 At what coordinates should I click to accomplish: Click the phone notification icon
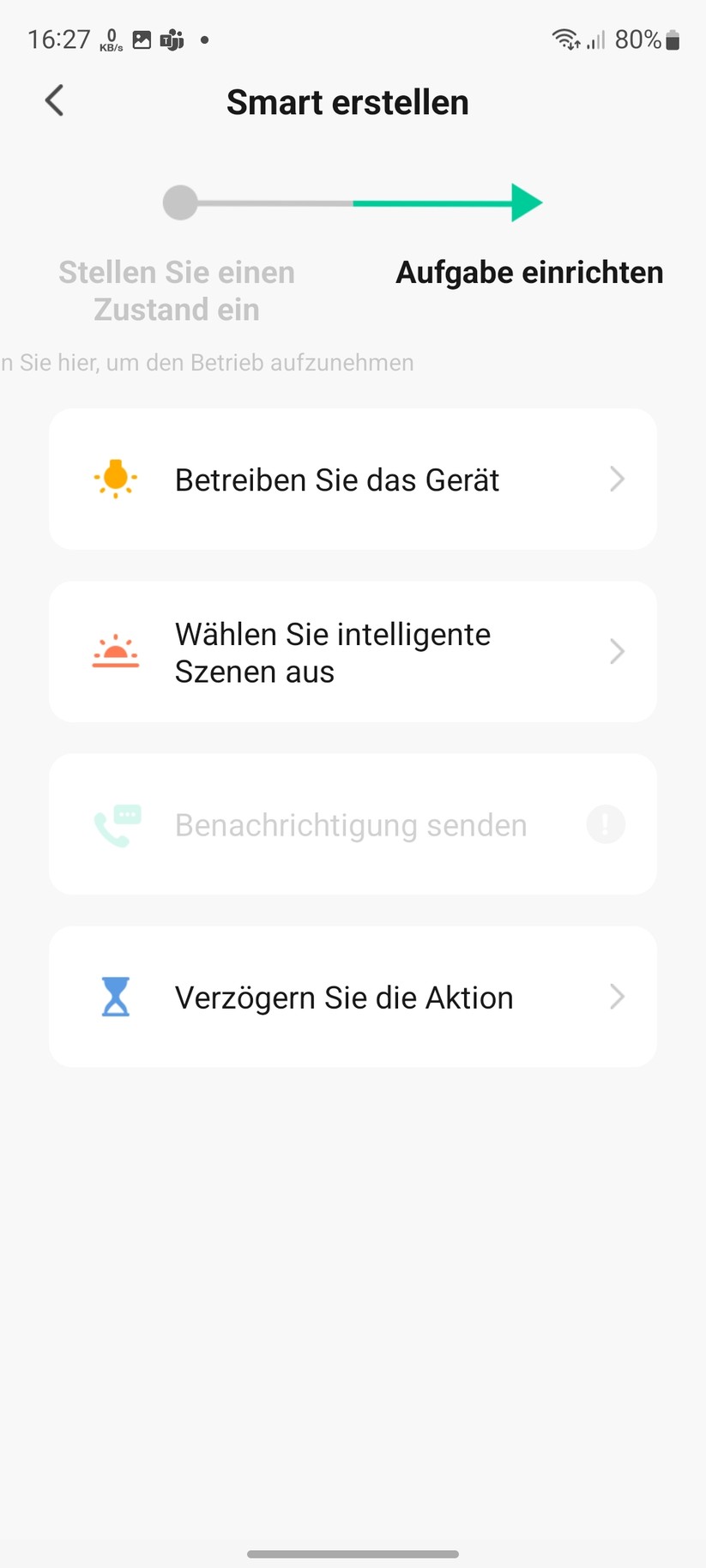pyautogui.click(x=116, y=823)
